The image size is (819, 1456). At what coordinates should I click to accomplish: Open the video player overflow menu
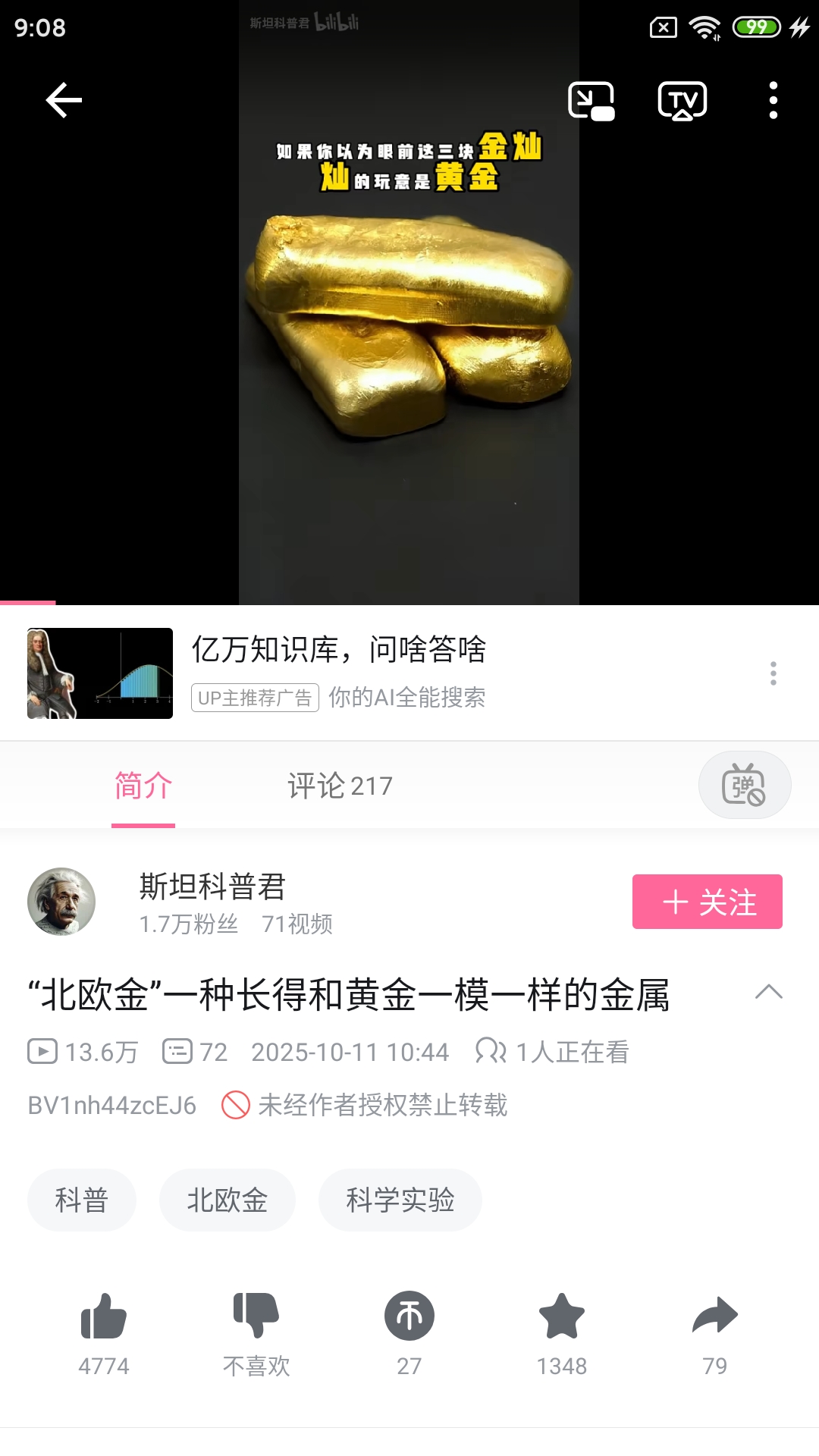773,100
